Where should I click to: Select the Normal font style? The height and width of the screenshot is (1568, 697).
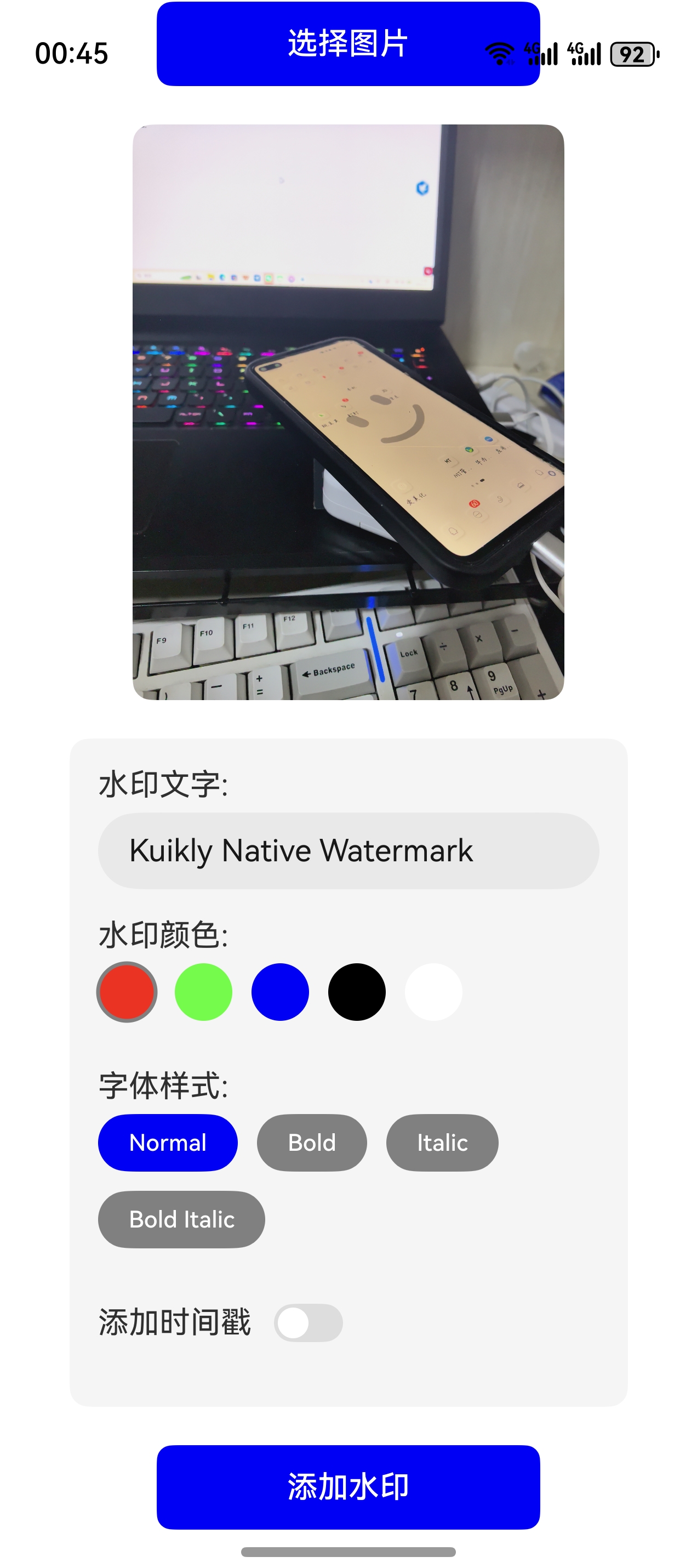click(168, 1143)
